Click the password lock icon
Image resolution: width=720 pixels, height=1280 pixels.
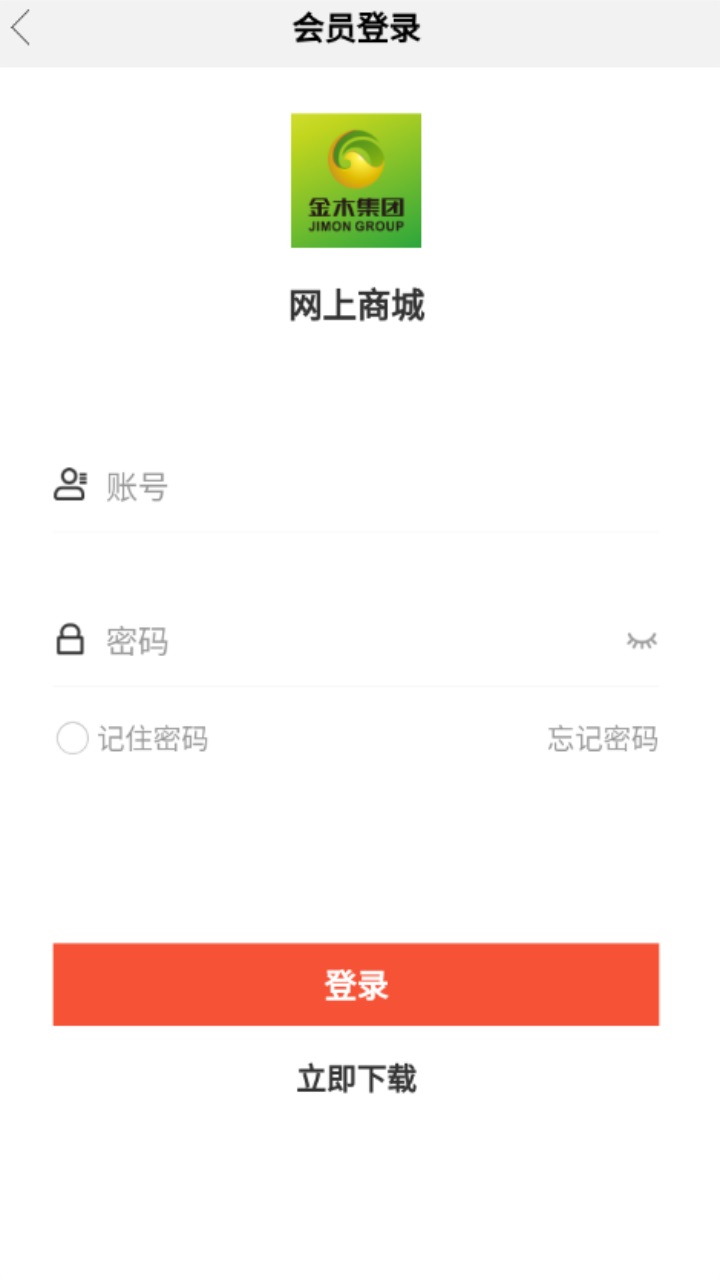(70, 640)
